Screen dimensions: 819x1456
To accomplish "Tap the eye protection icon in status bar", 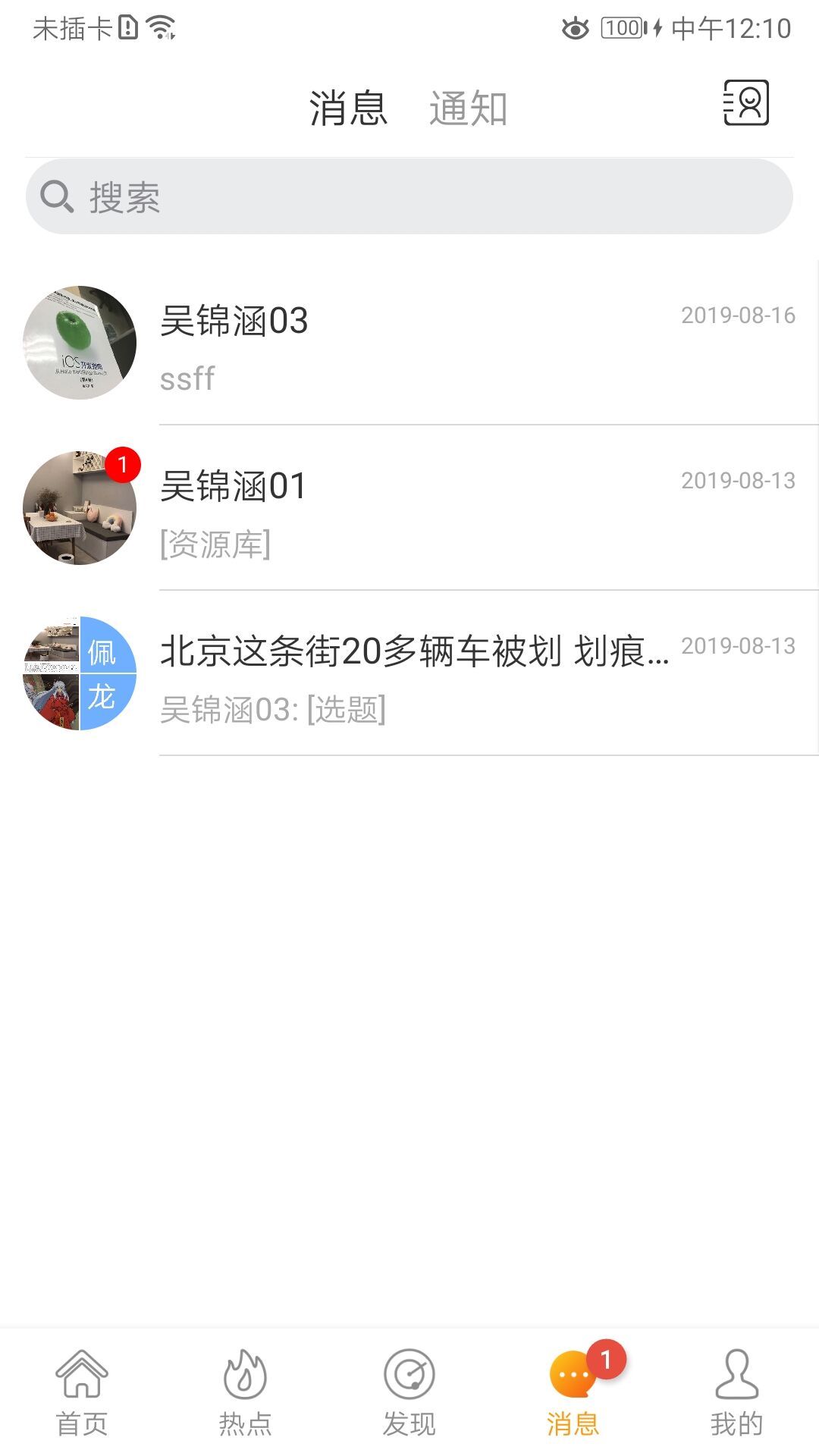I will pyautogui.click(x=574, y=29).
